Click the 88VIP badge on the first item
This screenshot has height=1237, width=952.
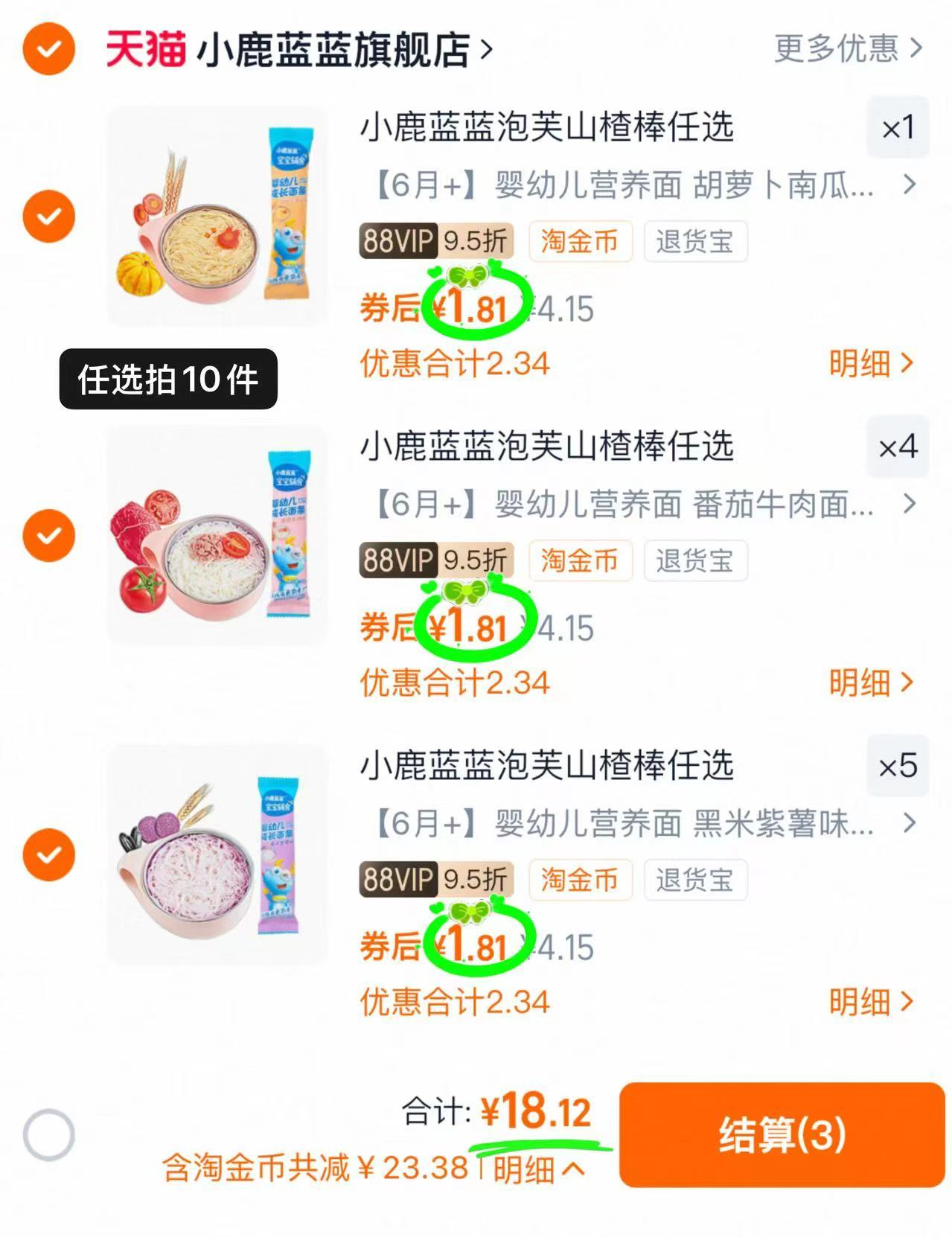397,240
